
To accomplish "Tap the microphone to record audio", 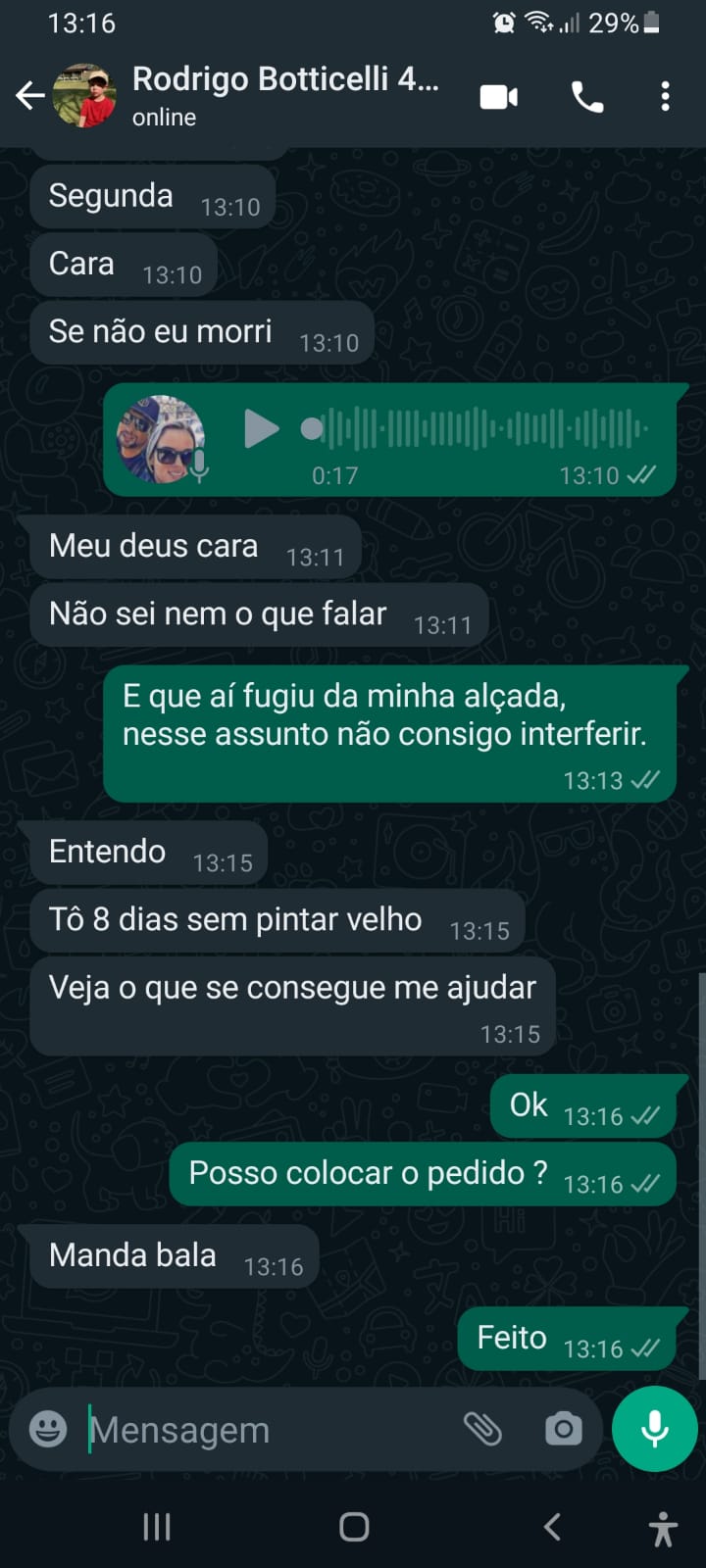I will click(x=654, y=1429).
